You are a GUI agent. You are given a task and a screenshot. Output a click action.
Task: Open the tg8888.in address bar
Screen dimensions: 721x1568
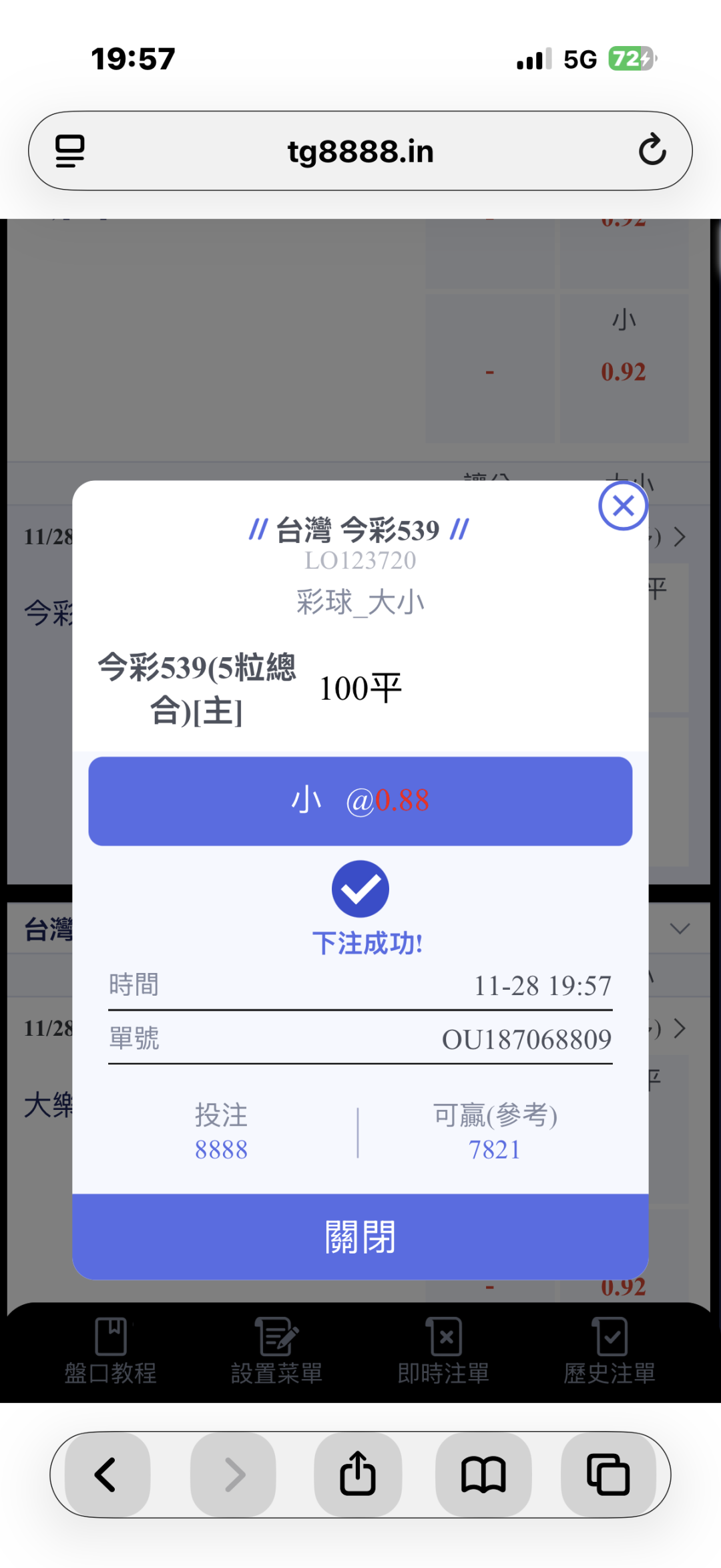(360, 151)
